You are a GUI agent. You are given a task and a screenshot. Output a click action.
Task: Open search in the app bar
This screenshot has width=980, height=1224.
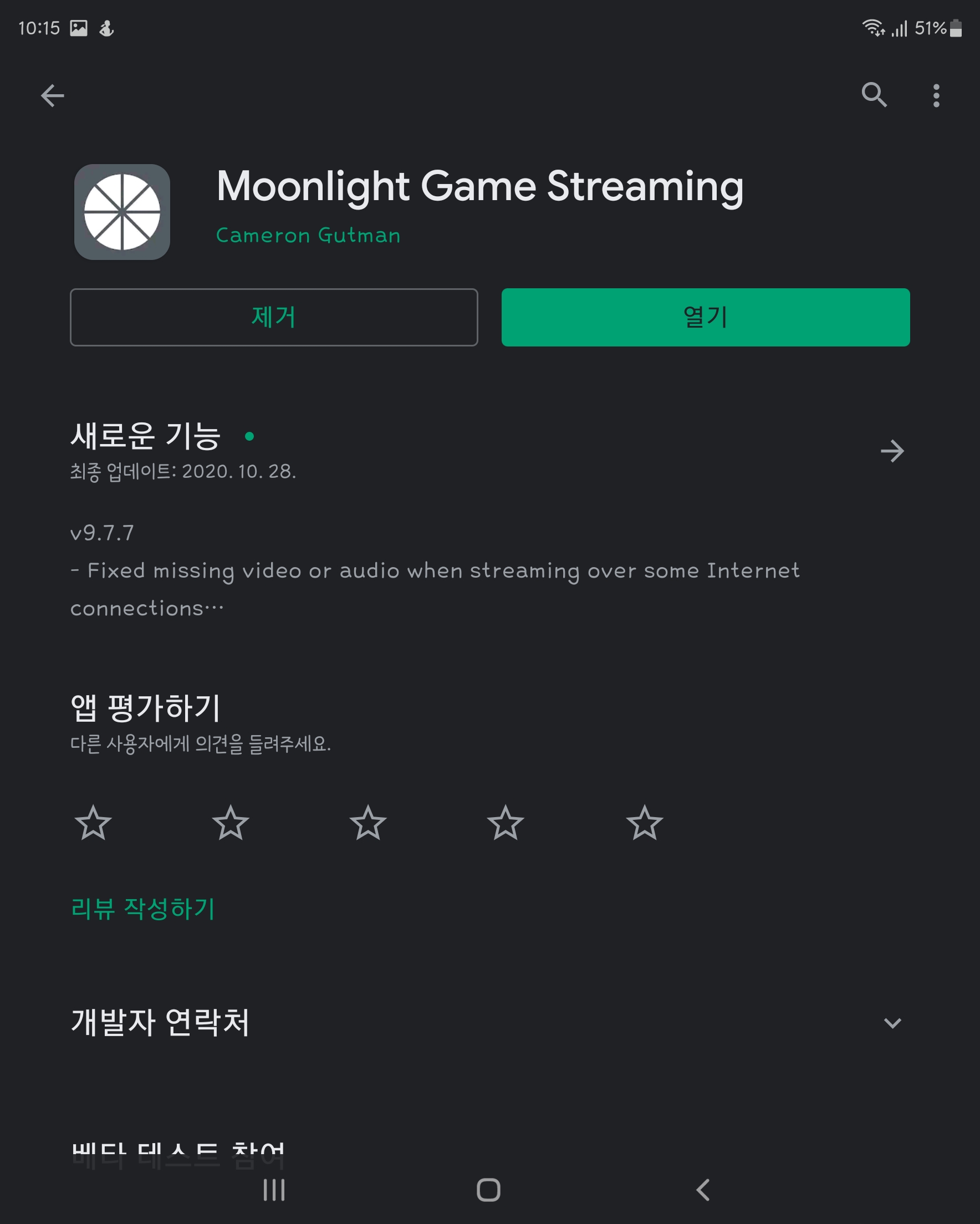(x=873, y=95)
